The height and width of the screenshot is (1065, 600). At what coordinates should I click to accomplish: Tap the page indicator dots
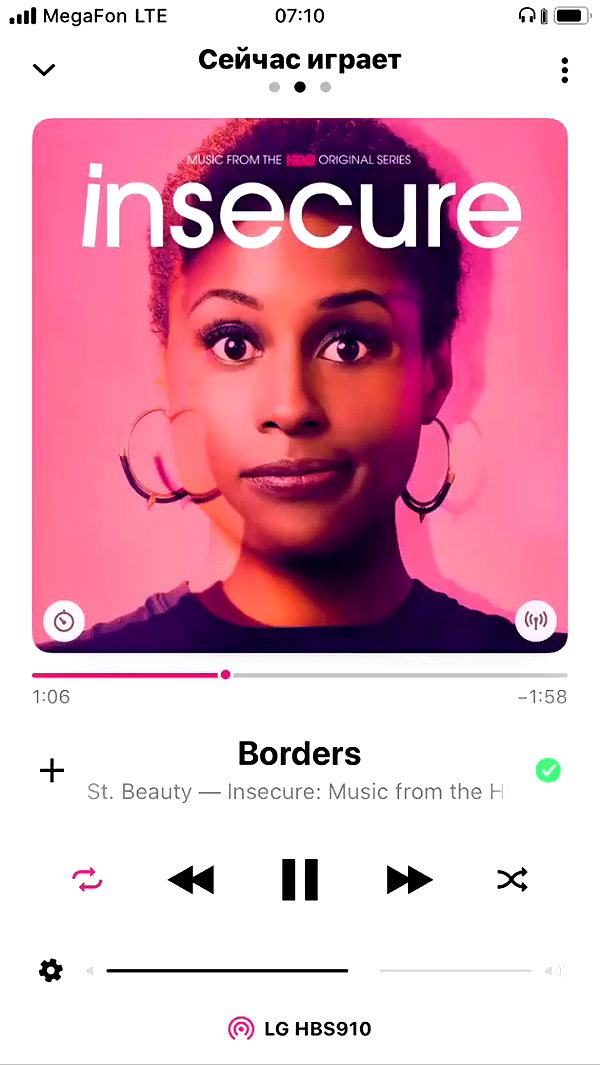(x=300, y=87)
